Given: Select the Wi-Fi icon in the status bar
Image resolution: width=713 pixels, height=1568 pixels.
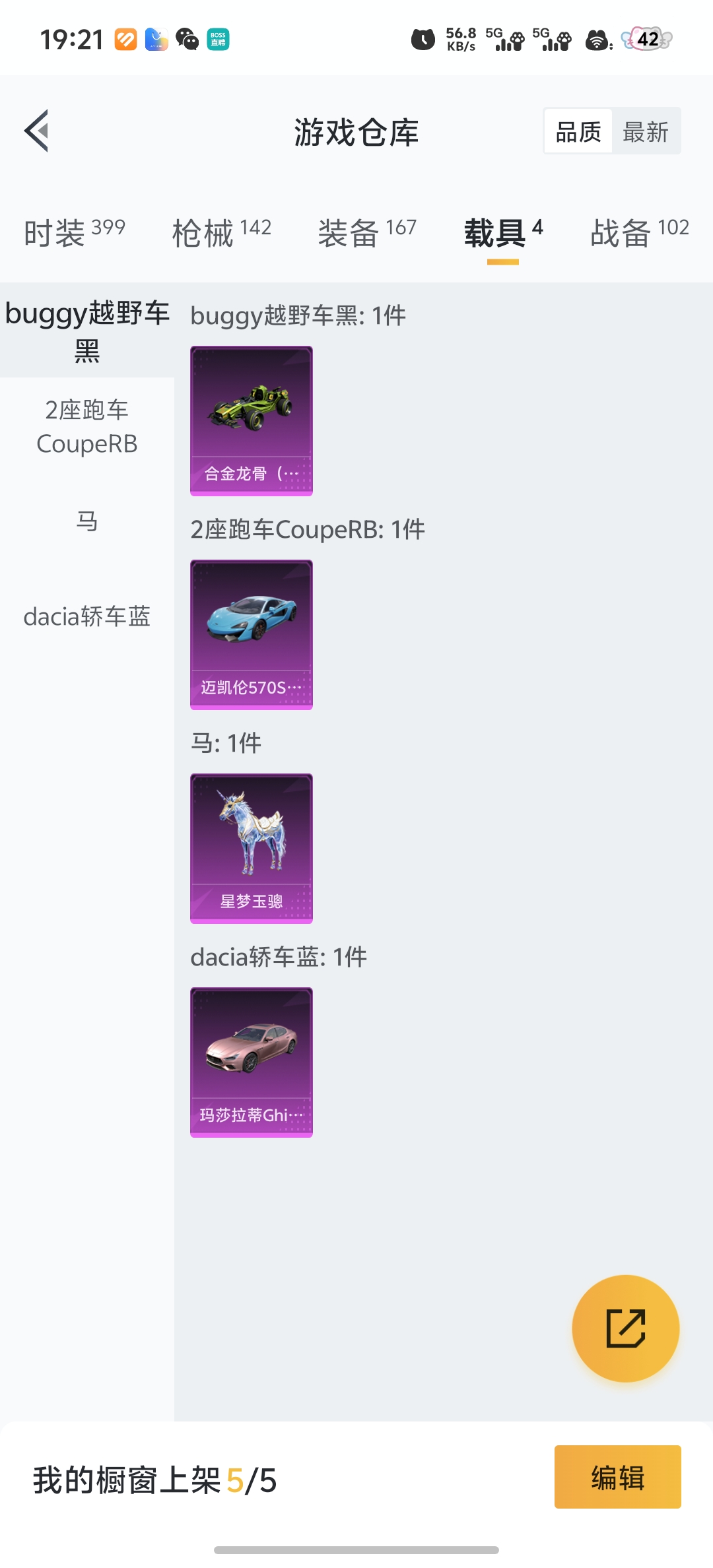Looking at the screenshot, I should (x=596, y=40).
